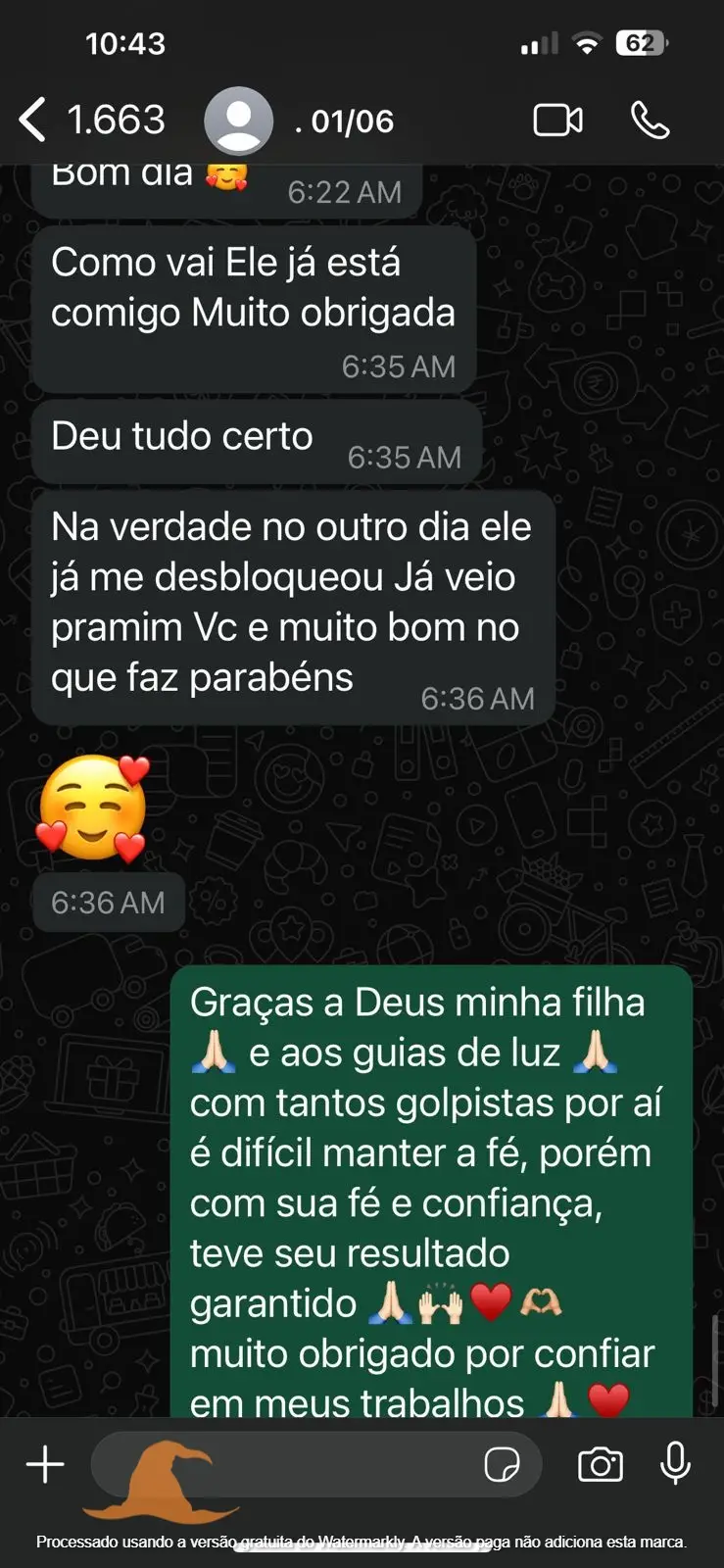
Task: Open the camera
Action: coord(600,1465)
